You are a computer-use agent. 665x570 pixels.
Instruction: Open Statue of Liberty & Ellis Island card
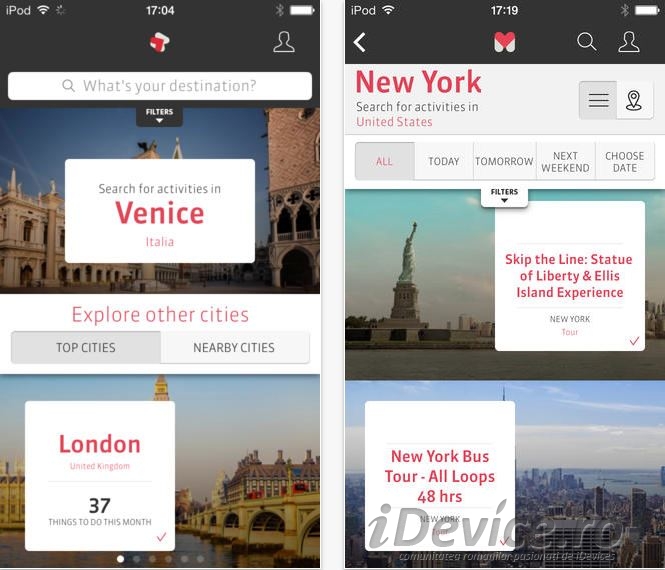[569, 277]
